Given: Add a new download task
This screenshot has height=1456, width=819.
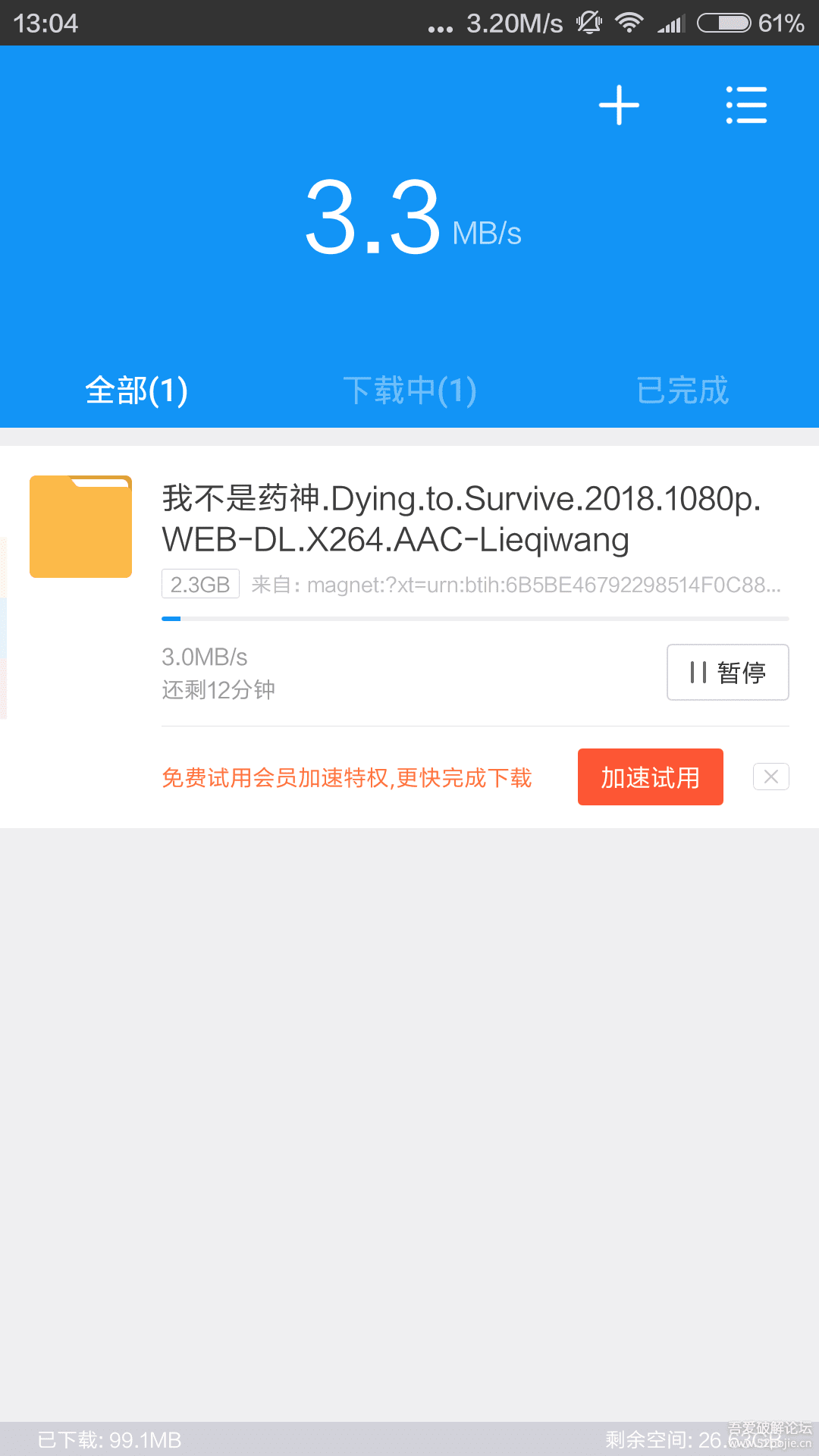Looking at the screenshot, I should click(x=619, y=105).
